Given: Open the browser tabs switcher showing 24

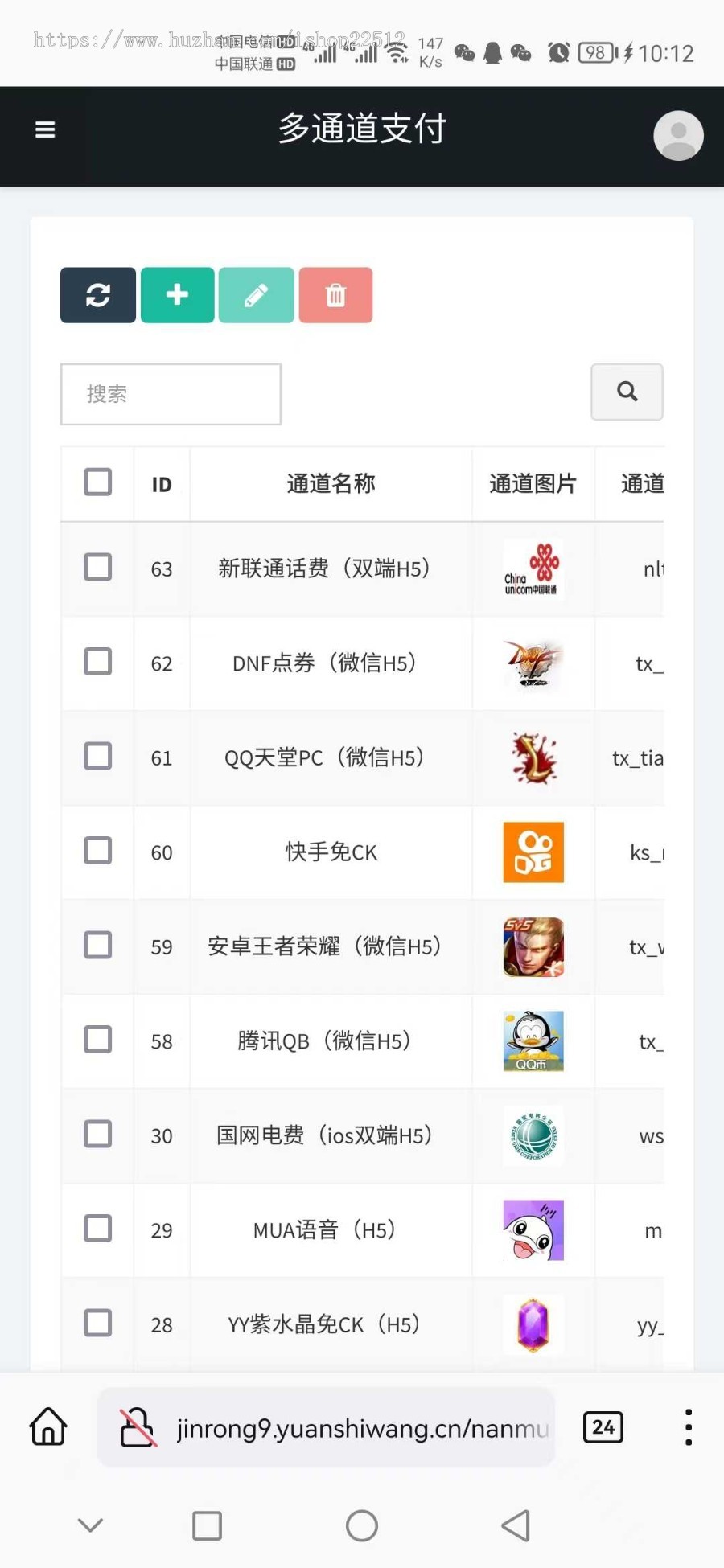Looking at the screenshot, I should click(x=603, y=1427).
